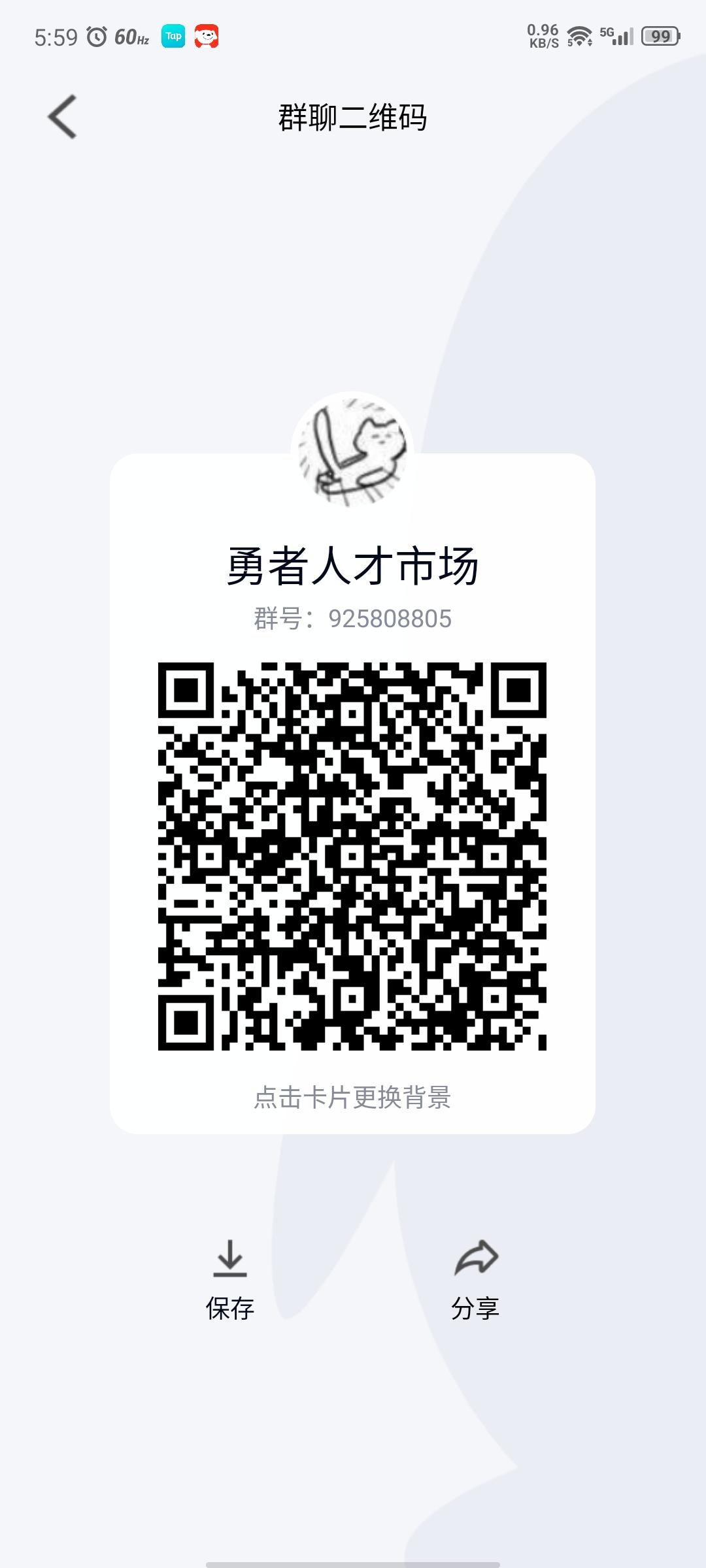
Task: Tap the save download icon
Action: pos(230,1258)
